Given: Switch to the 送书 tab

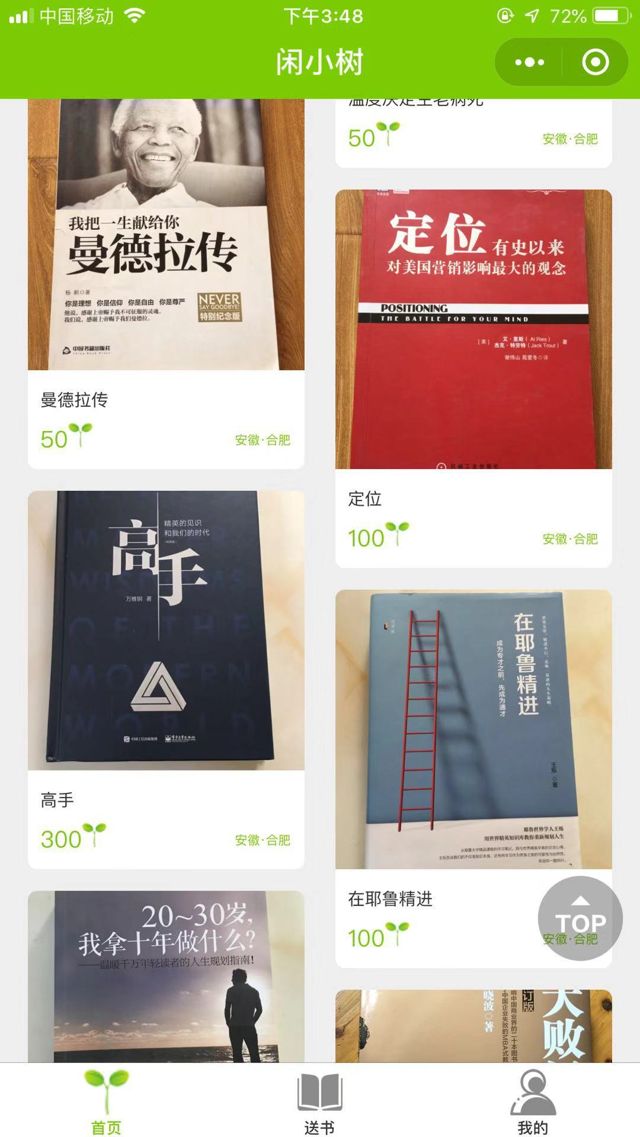Looking at the screenshot, I should pos(319,1101).
